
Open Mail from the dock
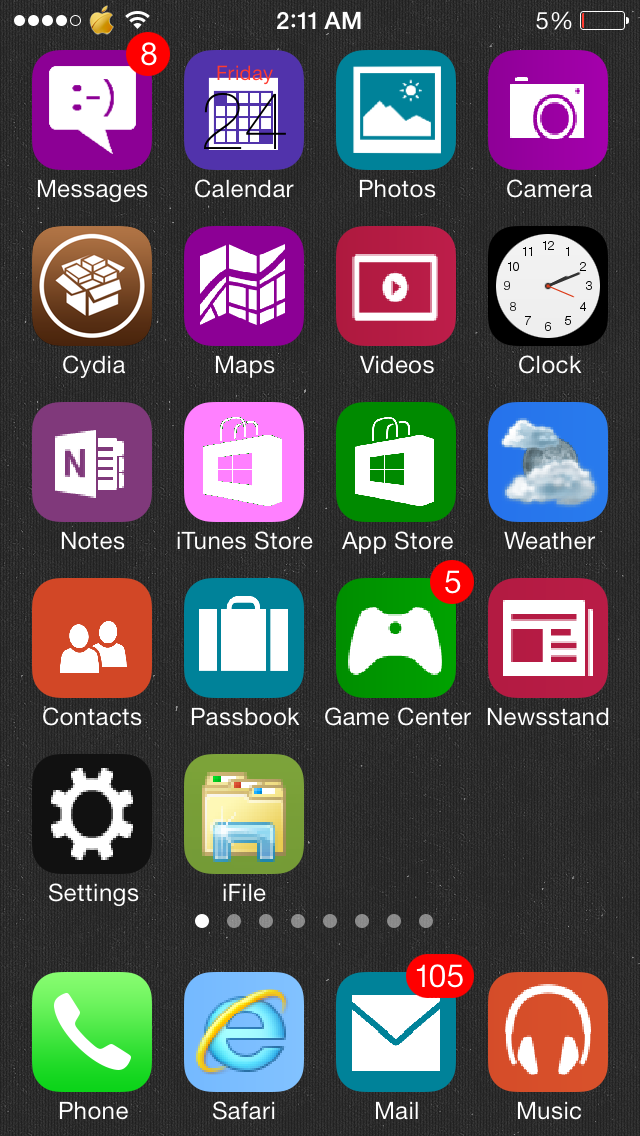tap(396, 1032)
